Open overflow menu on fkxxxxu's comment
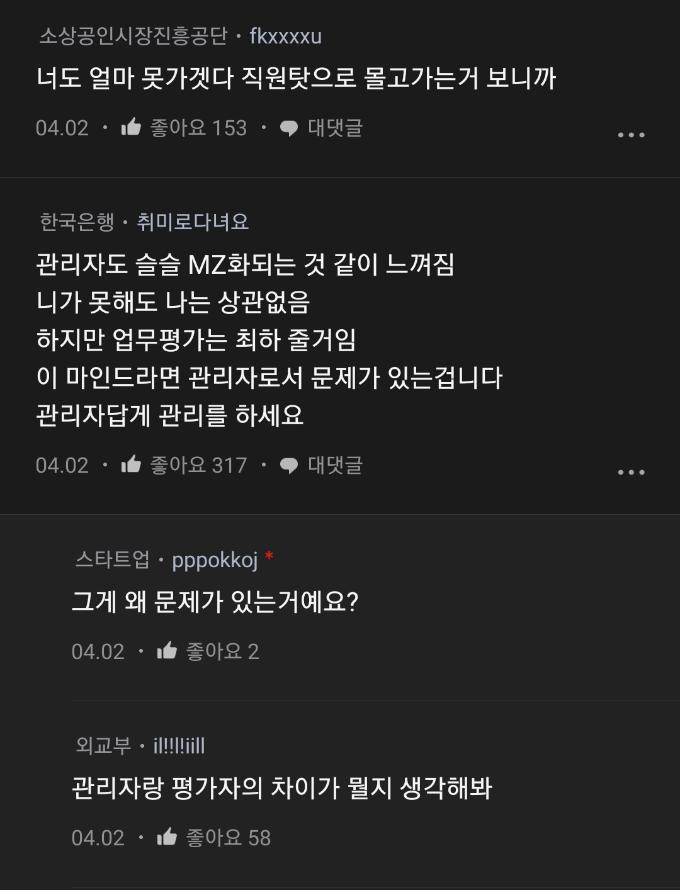Image resolution: width=680 pixels, height=890 pixels. point(631,134)
